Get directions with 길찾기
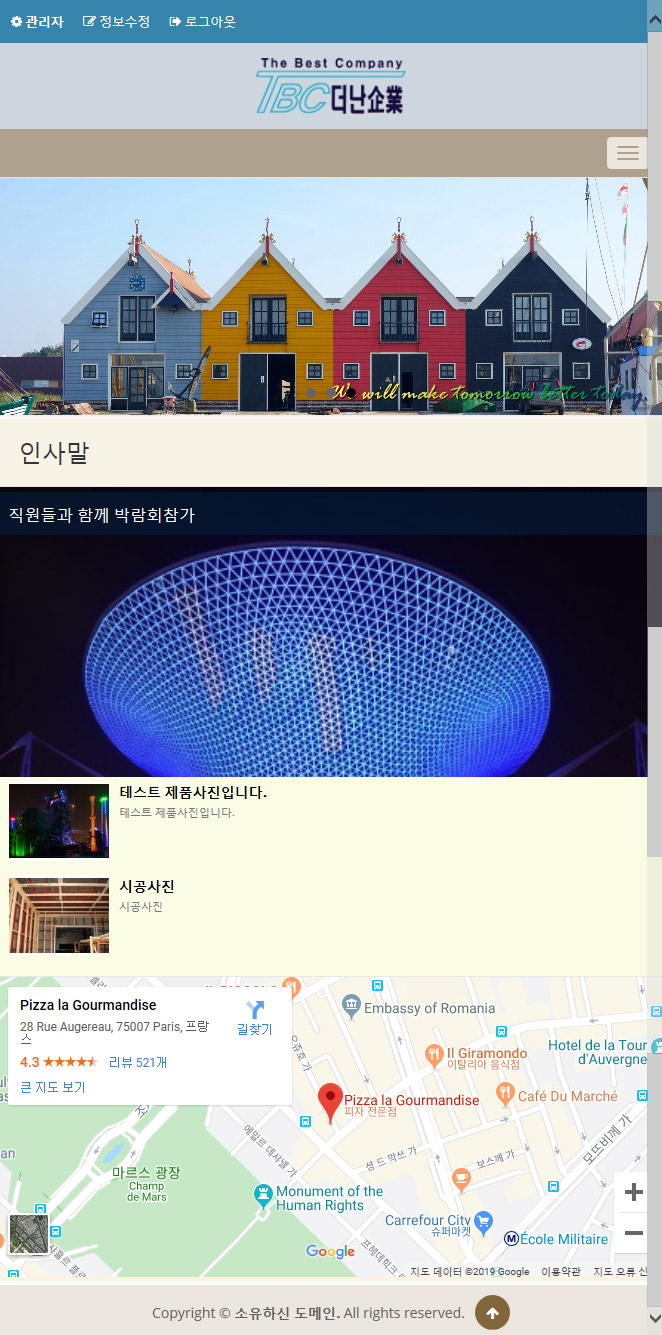 point(254,1018)
